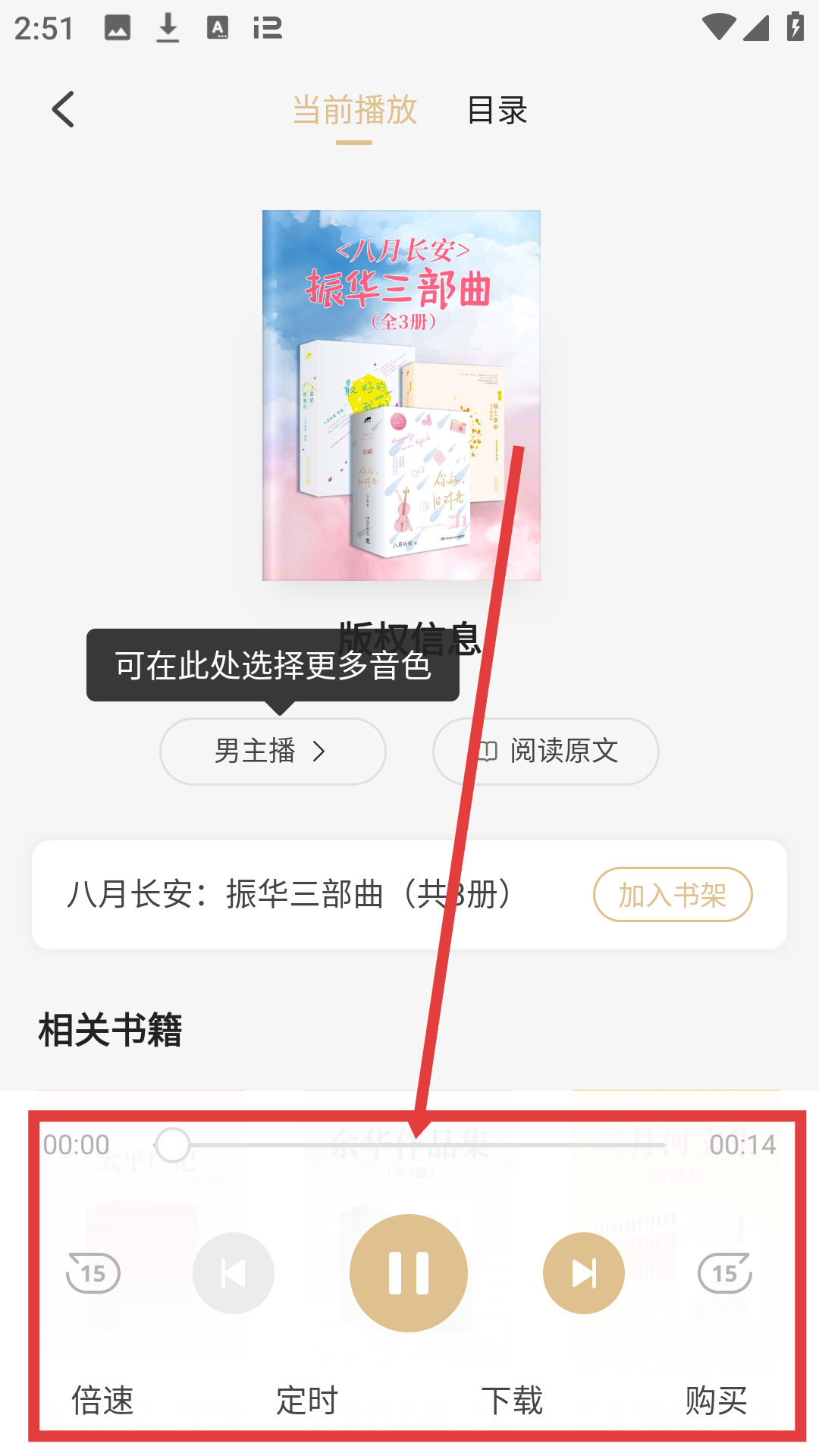
Task: Pause the audio playback
Action: click(x=409, y=1273)
